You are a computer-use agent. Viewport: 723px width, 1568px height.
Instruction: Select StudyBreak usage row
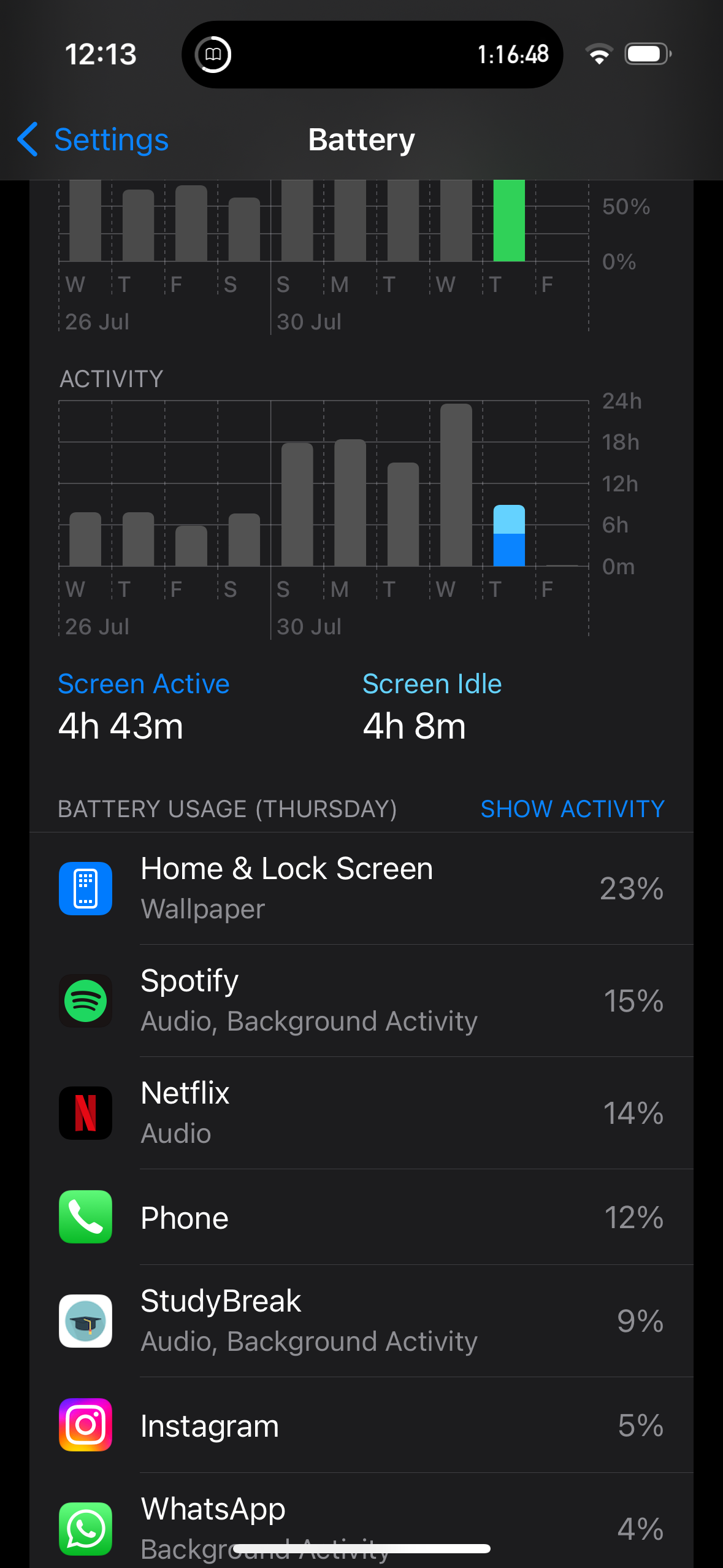[x=361, y=1321]
